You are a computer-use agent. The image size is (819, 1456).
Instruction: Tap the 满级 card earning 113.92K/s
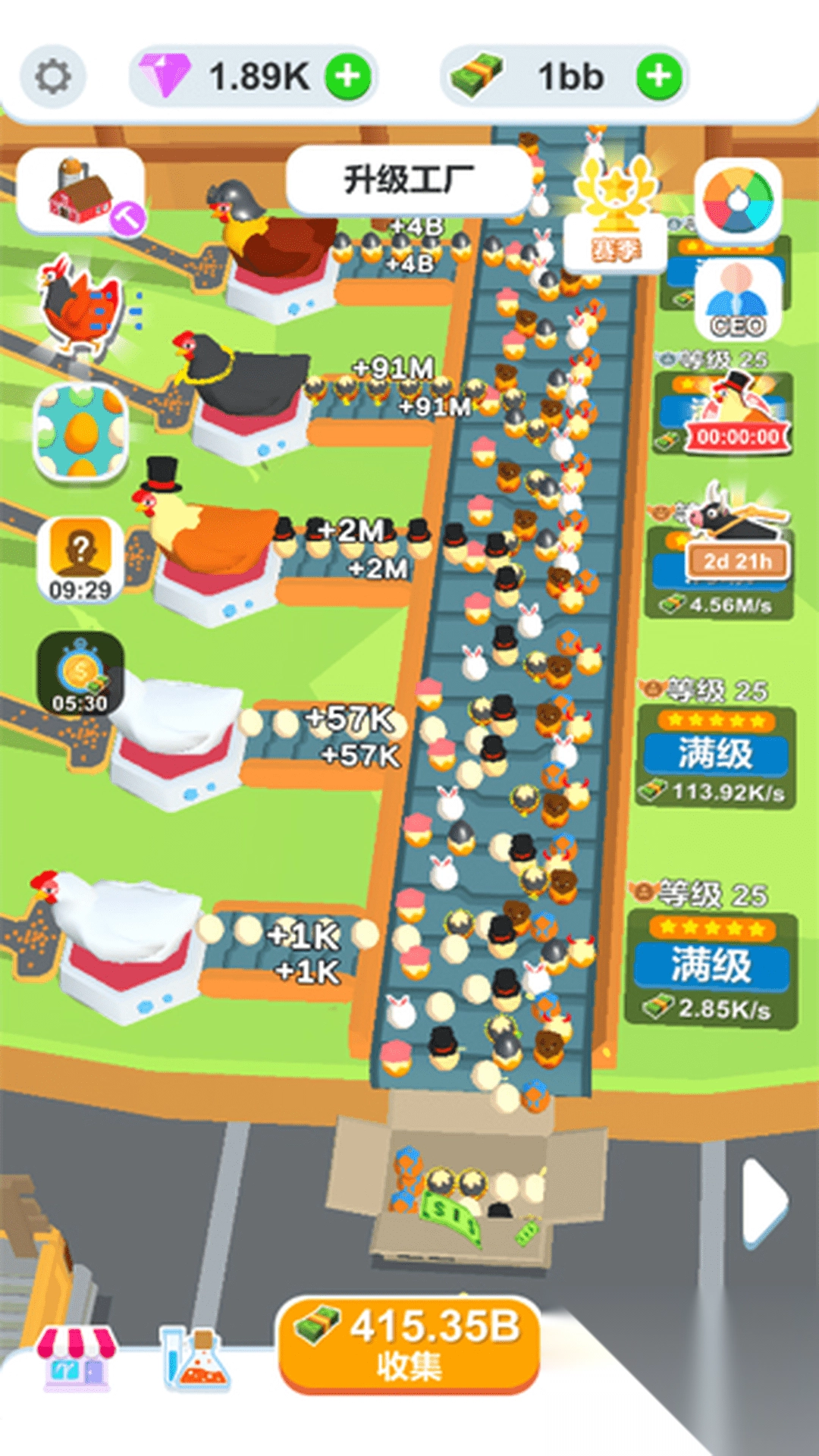pos(715,755)
